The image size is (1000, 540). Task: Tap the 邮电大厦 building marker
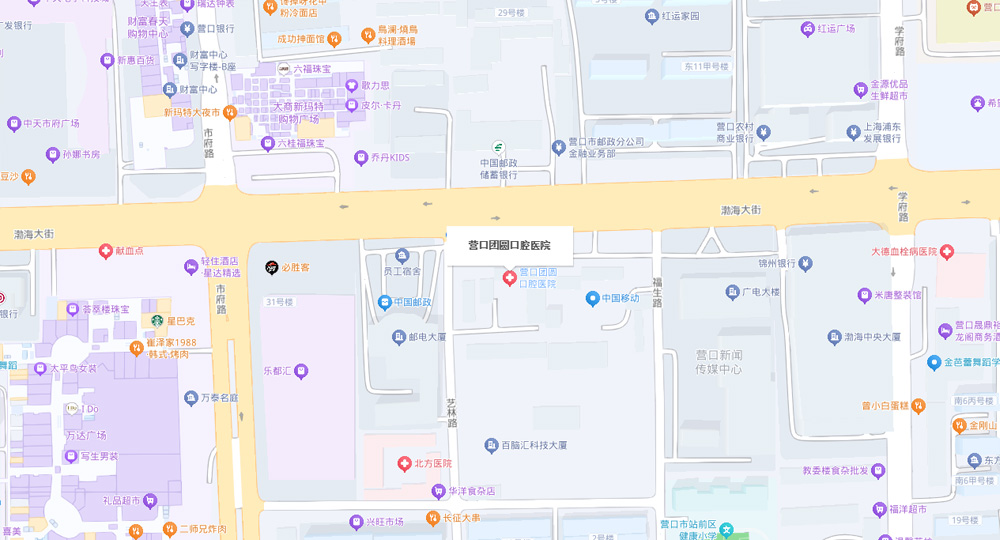pyautogui.click(x=399, y=337)
